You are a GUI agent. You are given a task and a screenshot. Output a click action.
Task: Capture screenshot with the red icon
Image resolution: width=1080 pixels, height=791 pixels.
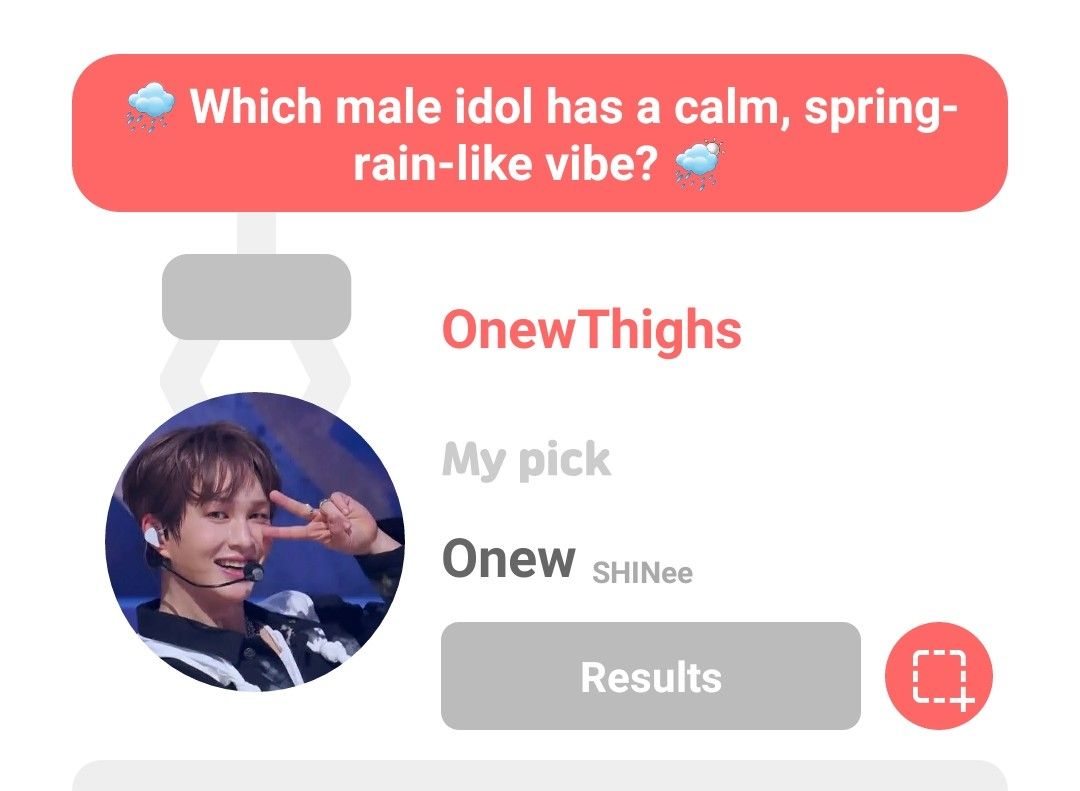click(938, 676)
